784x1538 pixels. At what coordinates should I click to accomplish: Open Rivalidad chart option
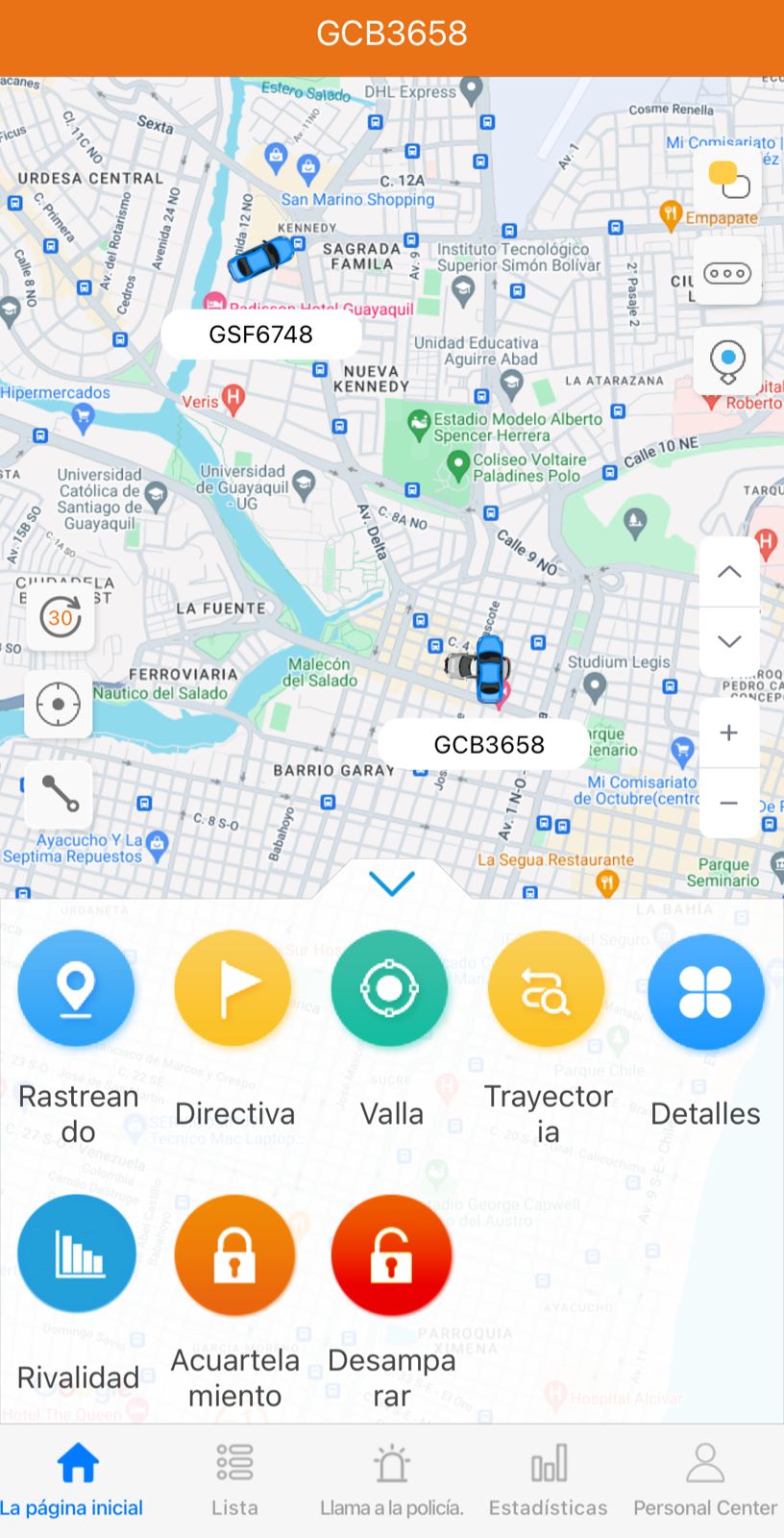tap(77, 1254)
